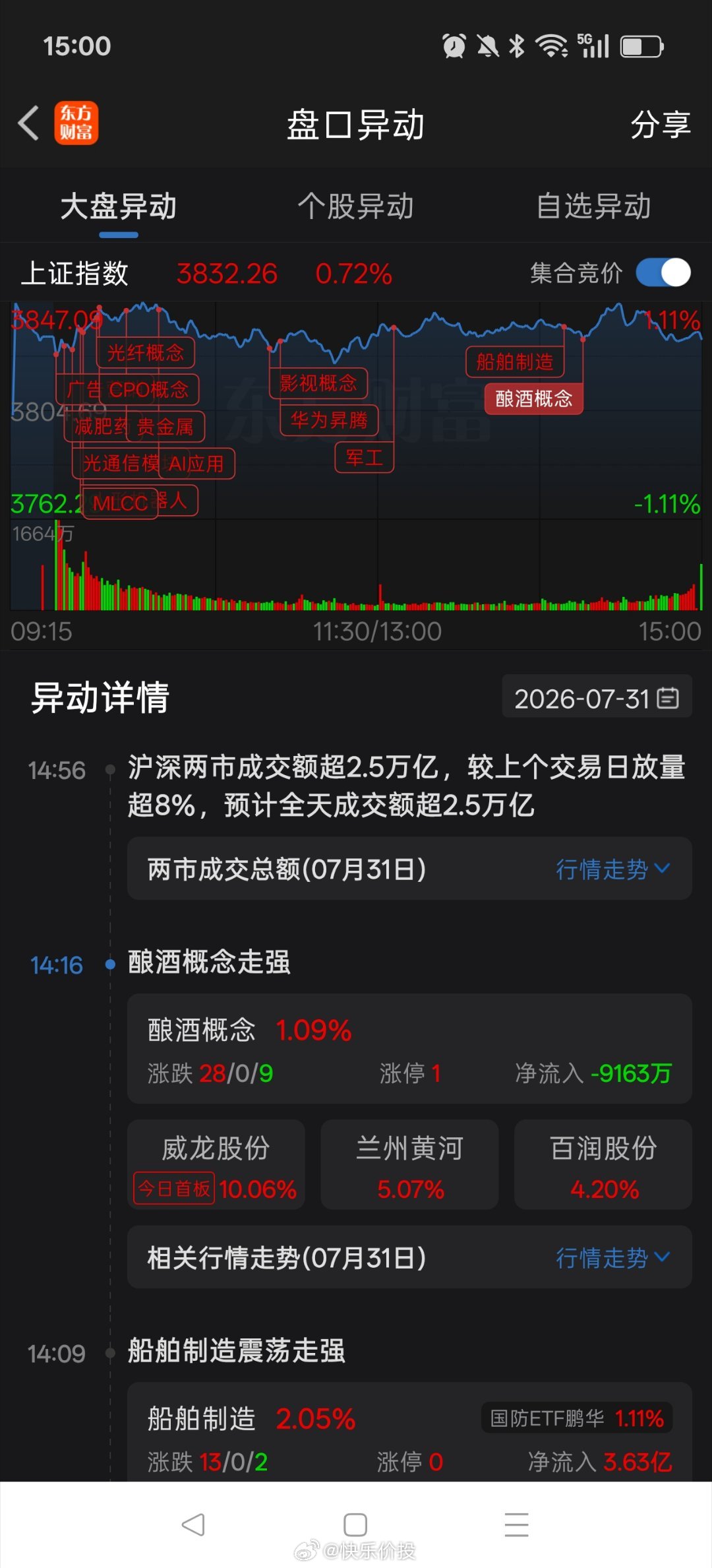Open 兰州黄河 stock tile
Image resolution: width=712 pixels, height=1568 pixels.
(410, 1164)
